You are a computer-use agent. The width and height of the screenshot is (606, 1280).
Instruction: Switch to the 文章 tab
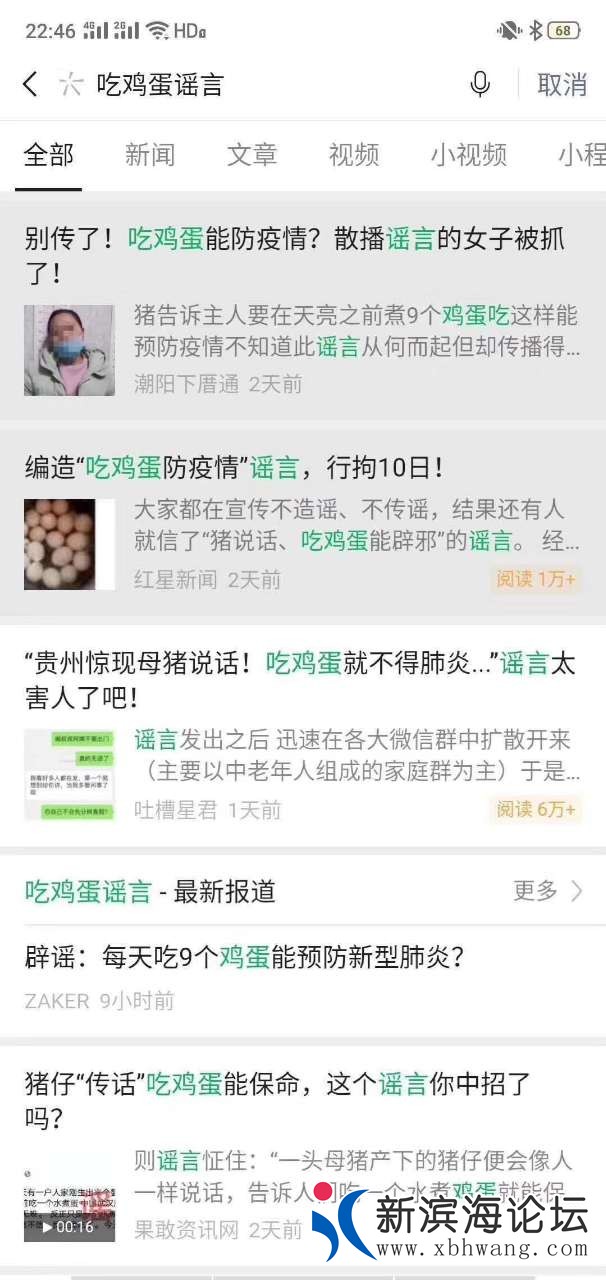tap(252, 155)
